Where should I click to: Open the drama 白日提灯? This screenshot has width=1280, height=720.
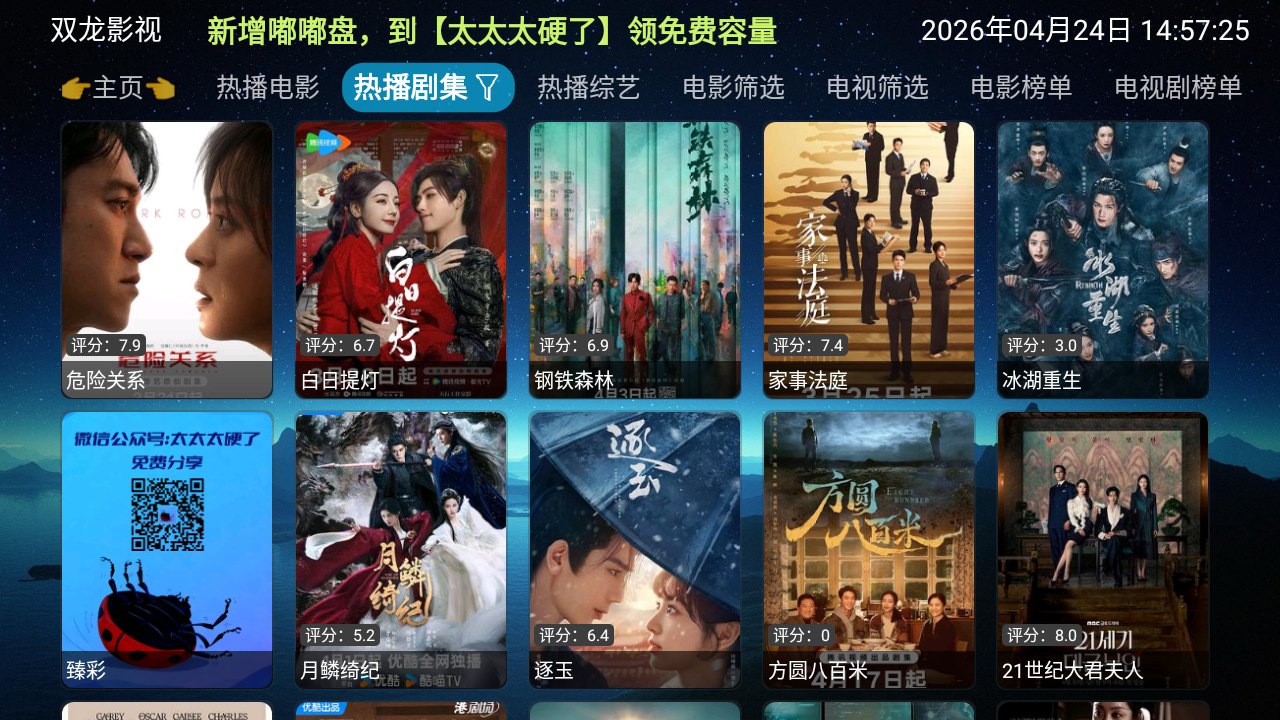coord(401,260)
